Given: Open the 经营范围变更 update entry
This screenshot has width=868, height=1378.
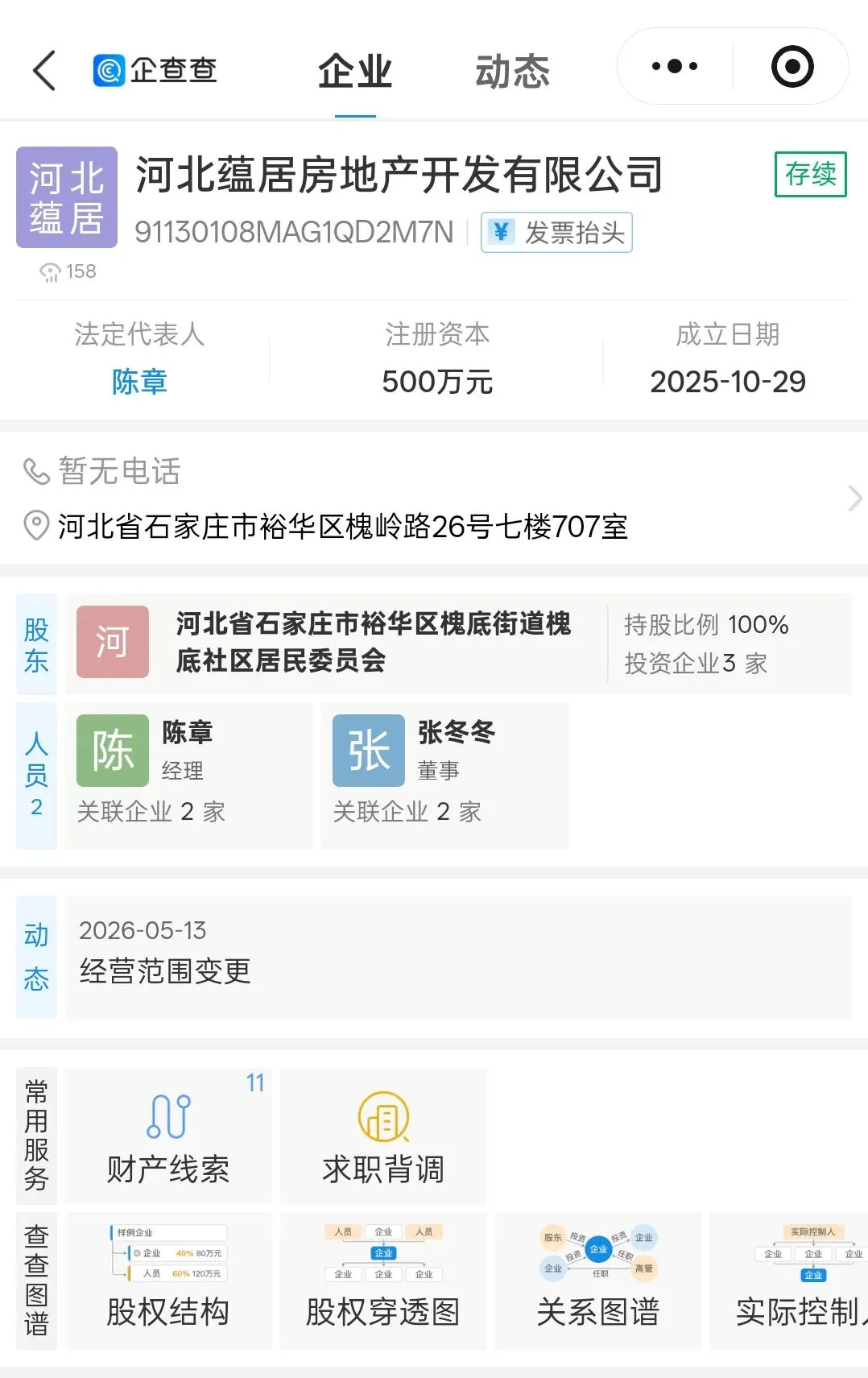Looking at the screenshot, I should pos(457,957).
